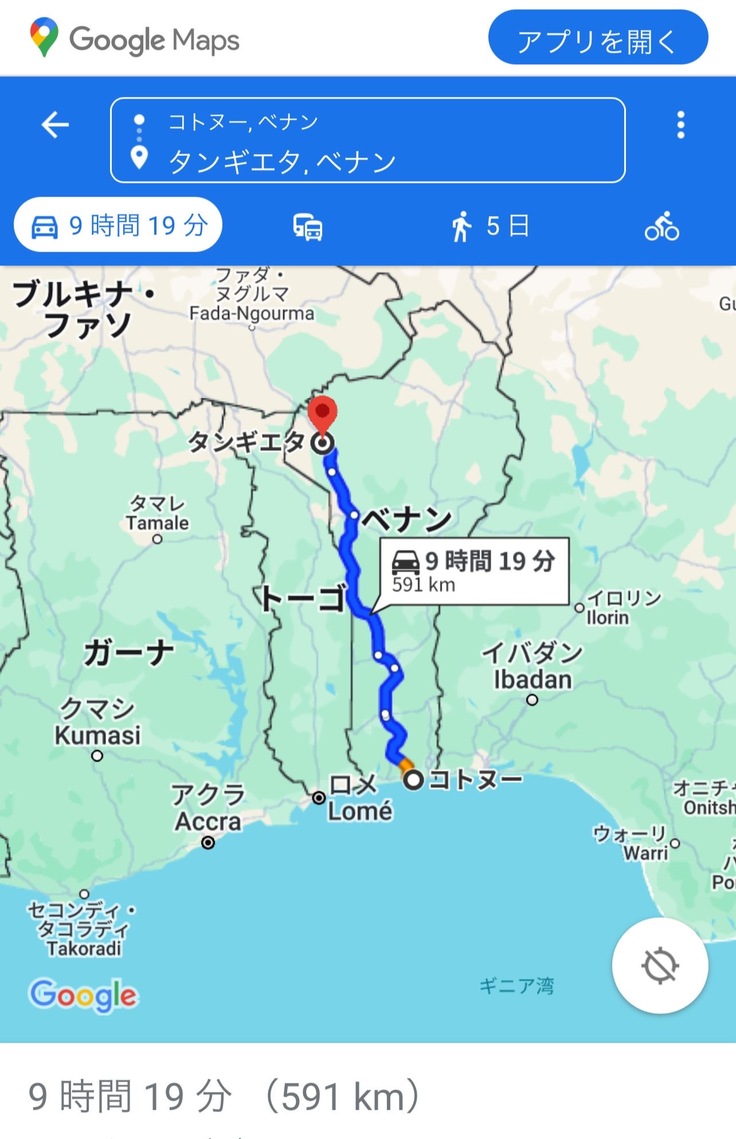The width and height of the screenshot is (736, 1139).
Task: Tap the location compass button on the map
Action: pyautogui.click(x=660, y=966)
